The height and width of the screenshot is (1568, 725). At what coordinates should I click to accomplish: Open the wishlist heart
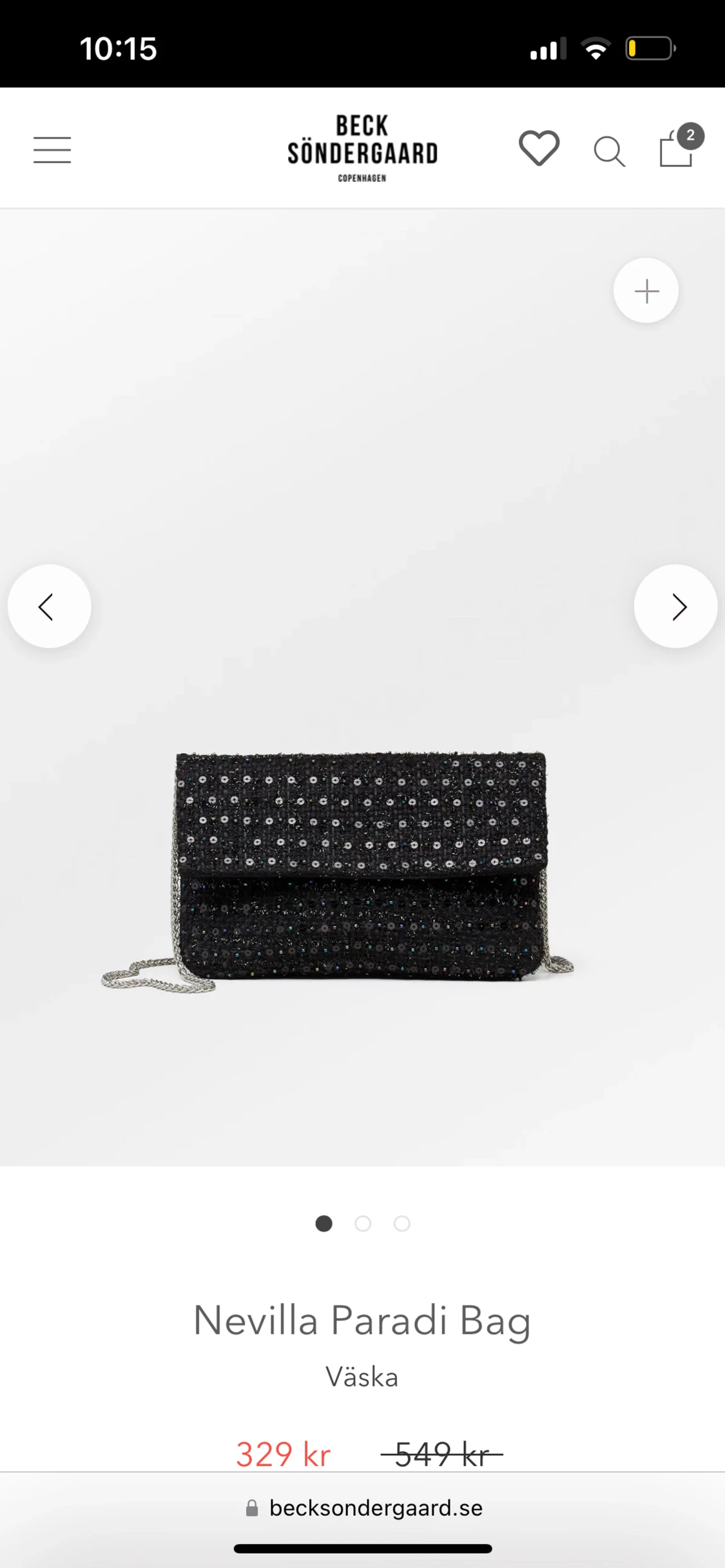pyautogui.click(x=539, y=148)
